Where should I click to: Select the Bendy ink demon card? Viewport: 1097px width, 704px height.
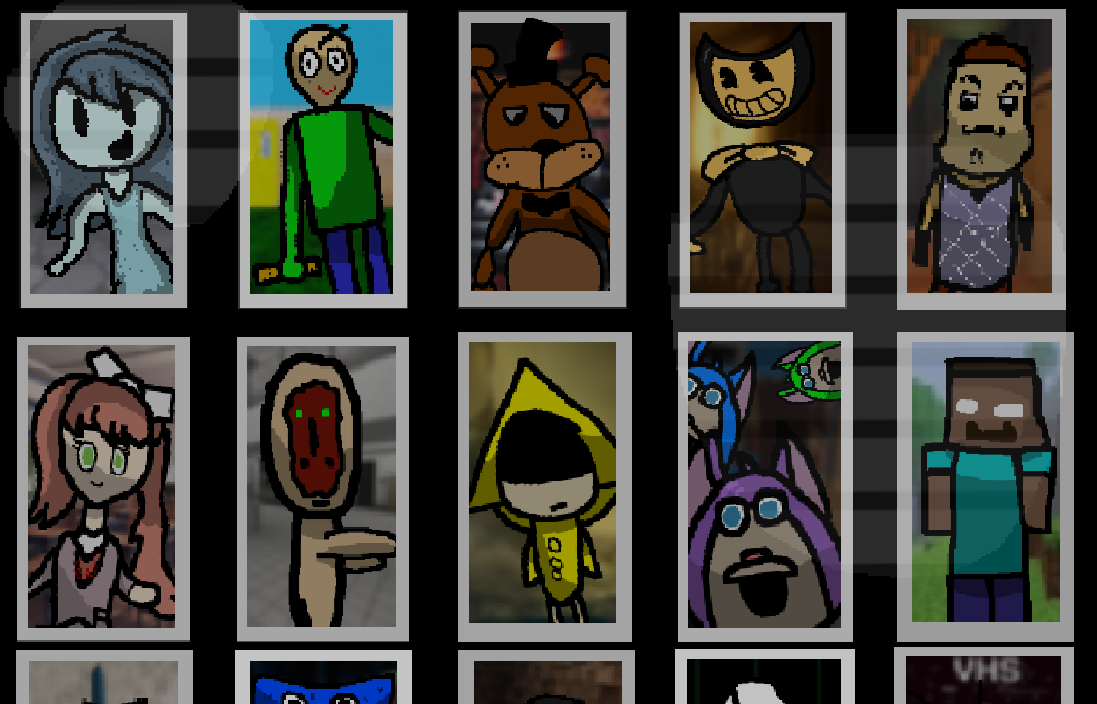tap(762, 160)
